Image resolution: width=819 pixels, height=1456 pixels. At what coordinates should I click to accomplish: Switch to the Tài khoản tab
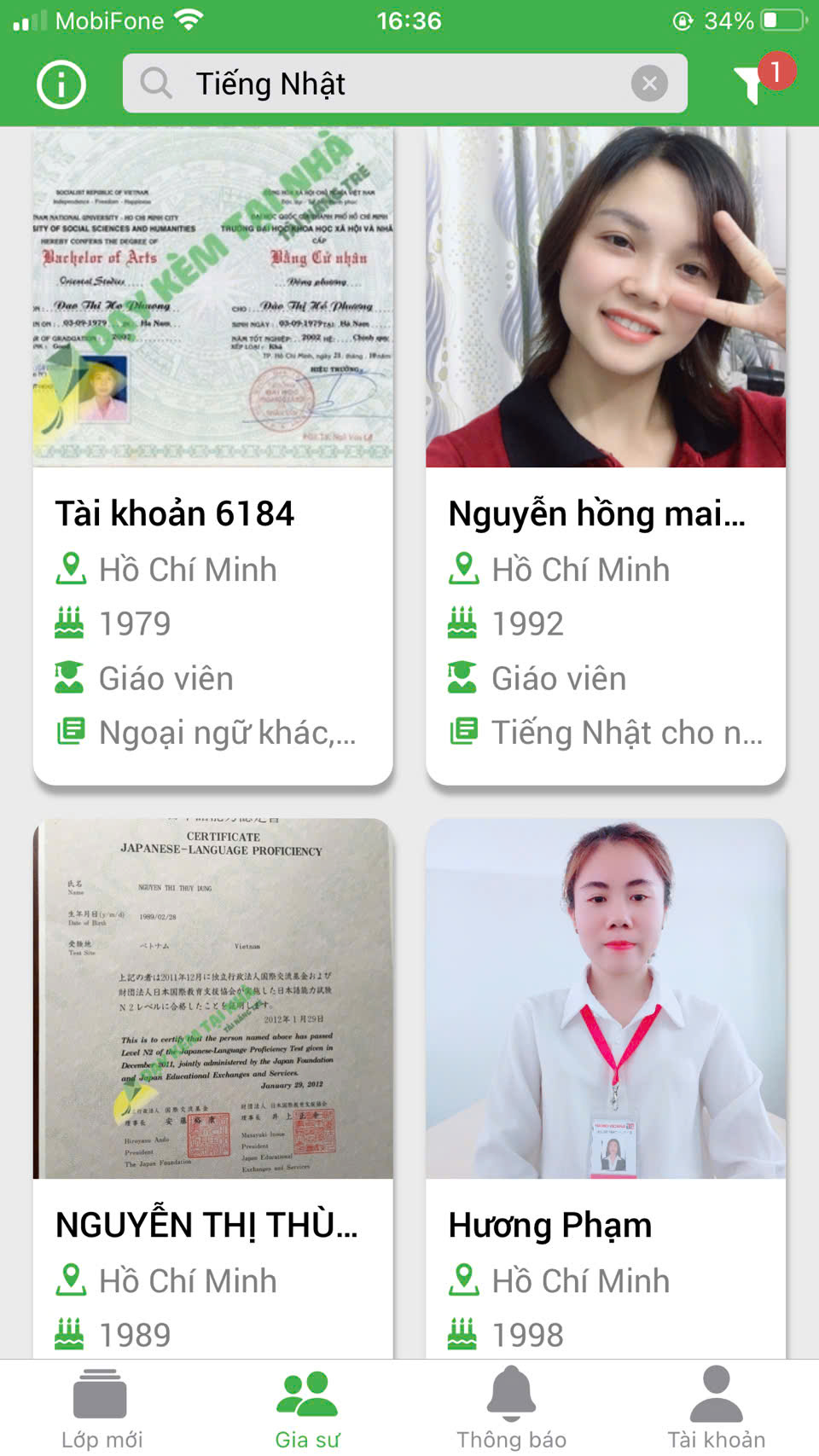point(716,1408)
